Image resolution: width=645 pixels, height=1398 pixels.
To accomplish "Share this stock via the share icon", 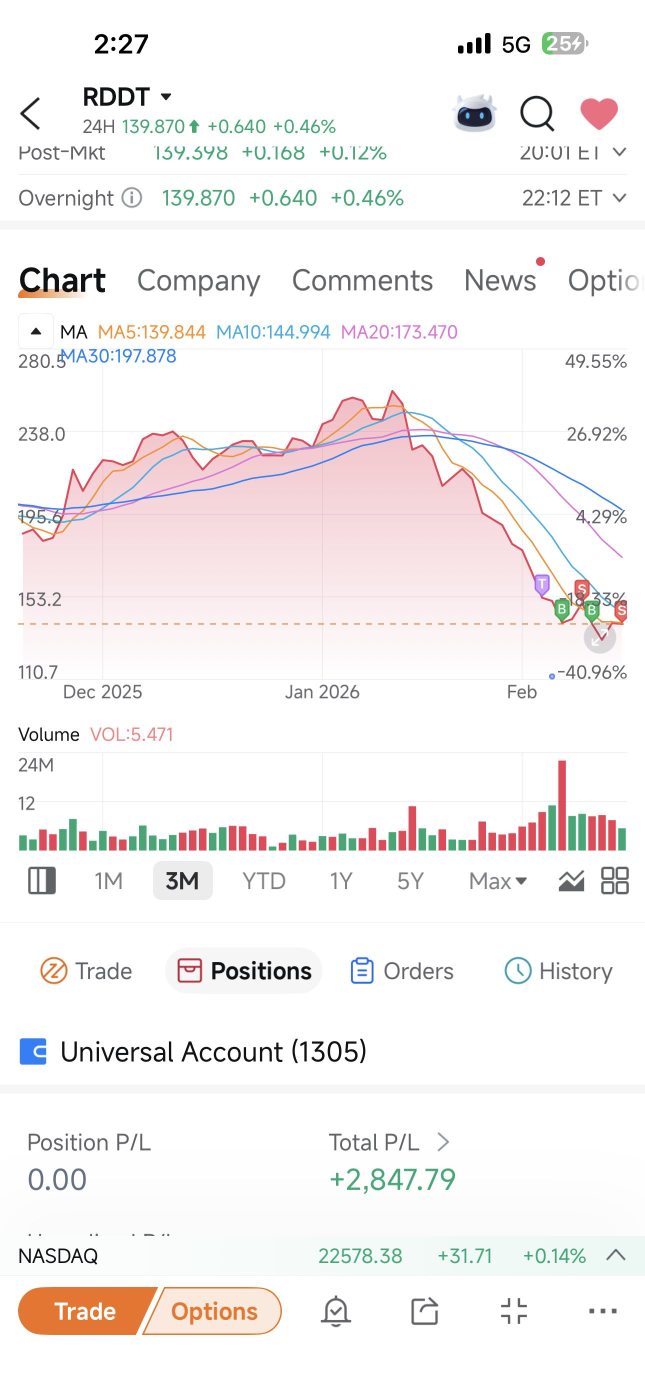I will coord(425,1311).
